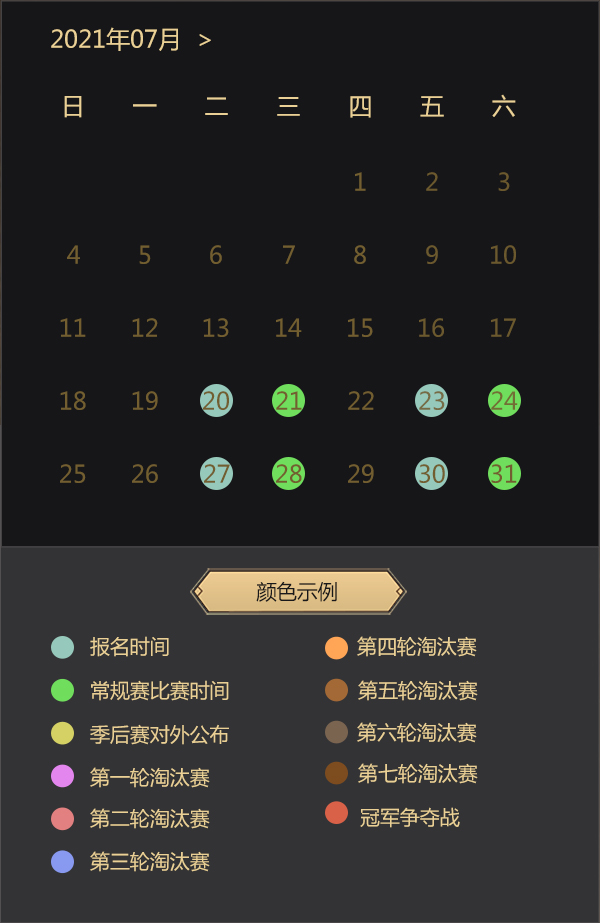Select July 21 regular match day
Screen dimensions: 600x923
click(x=288, y=401)
